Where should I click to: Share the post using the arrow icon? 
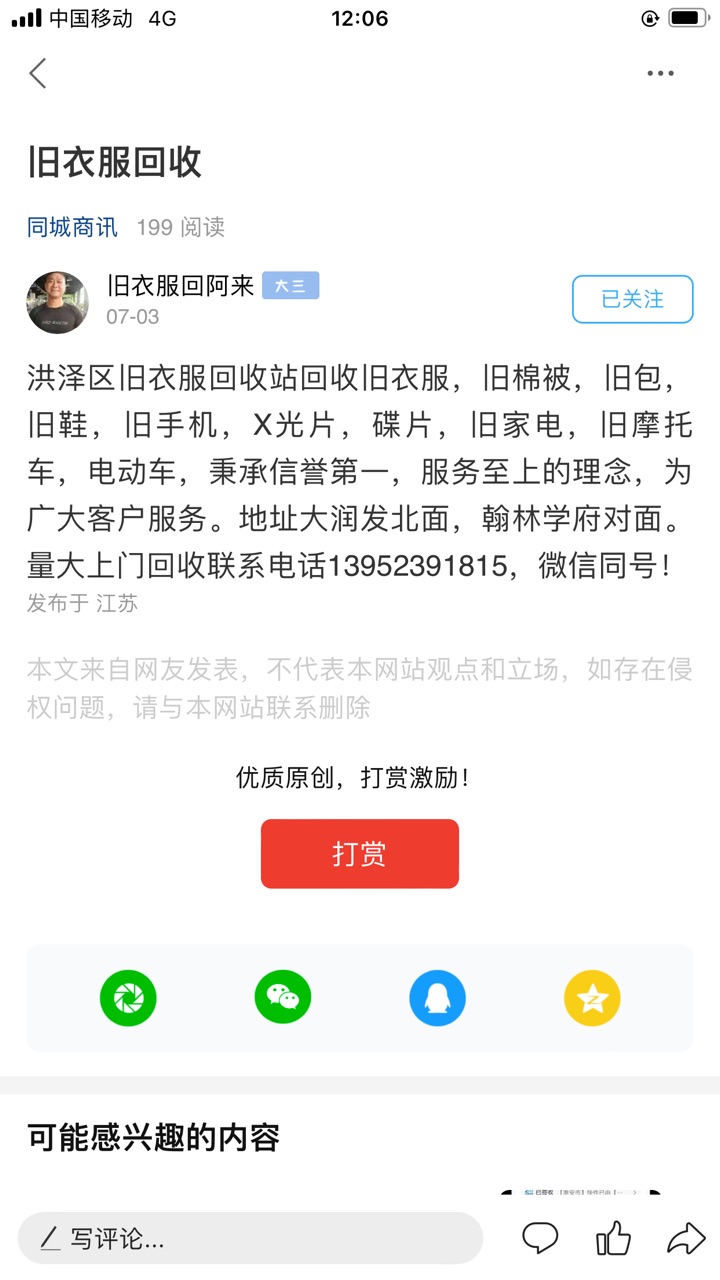point(686,1239)
